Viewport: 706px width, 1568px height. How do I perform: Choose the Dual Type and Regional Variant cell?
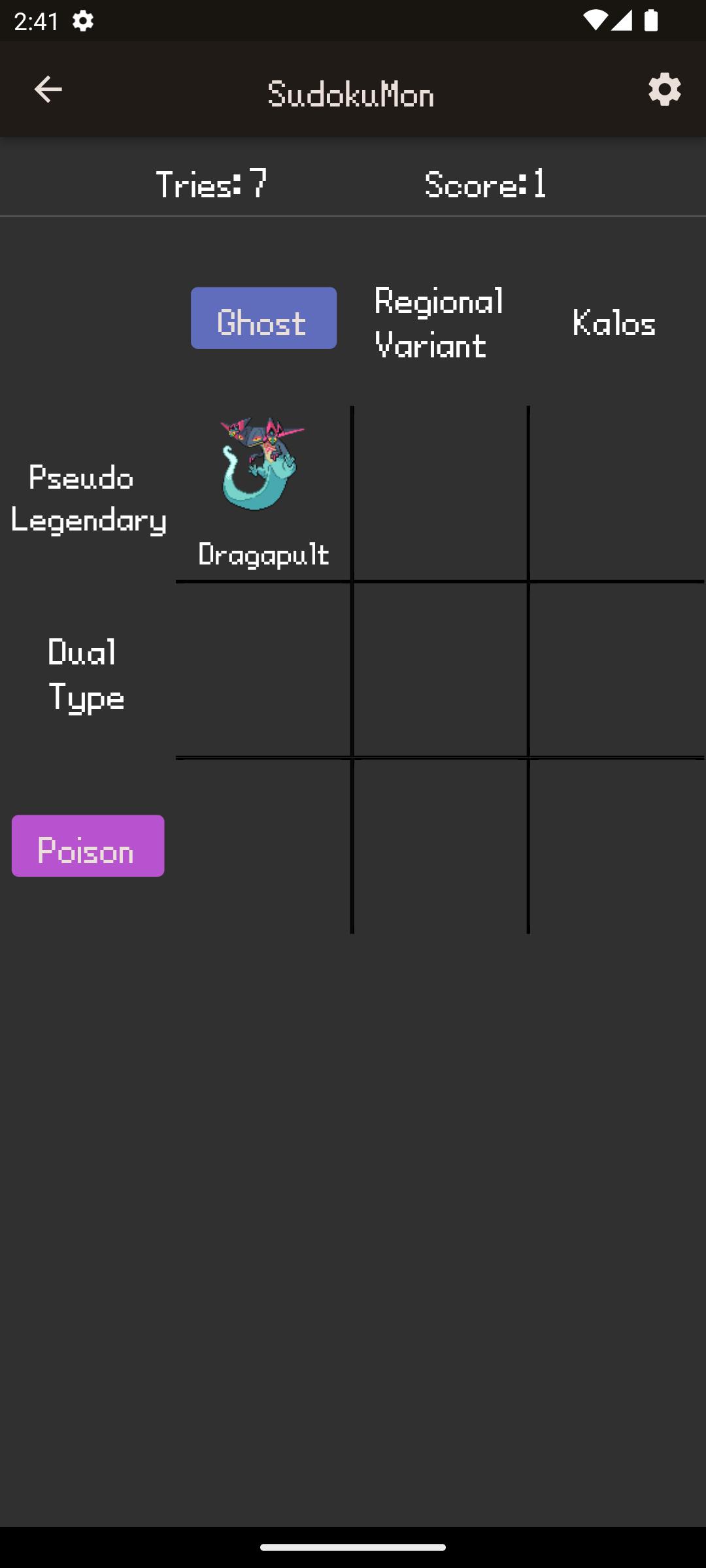click(x=440, y=670)
